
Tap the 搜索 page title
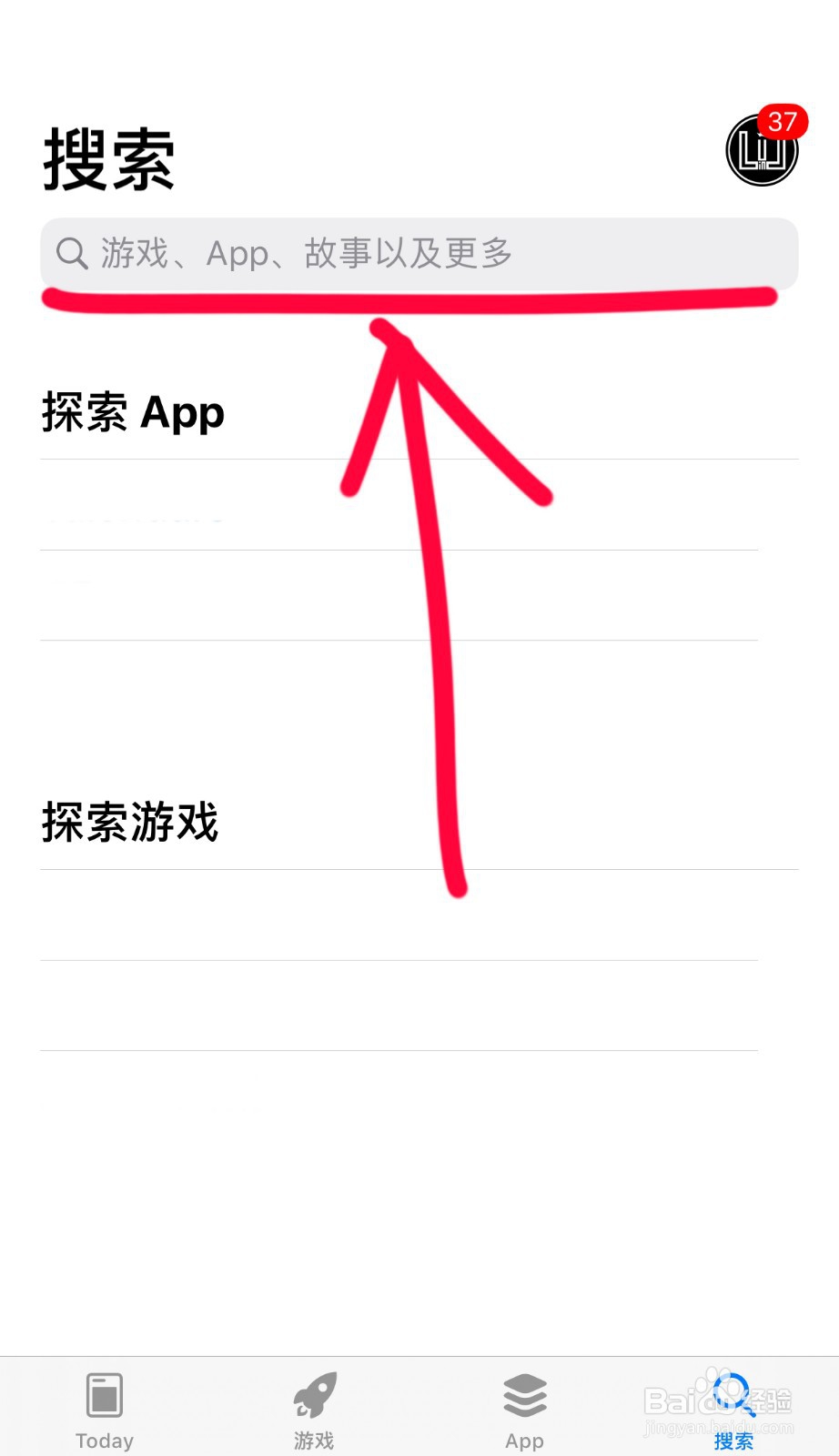pyautogui.click(x=108, y=159)
